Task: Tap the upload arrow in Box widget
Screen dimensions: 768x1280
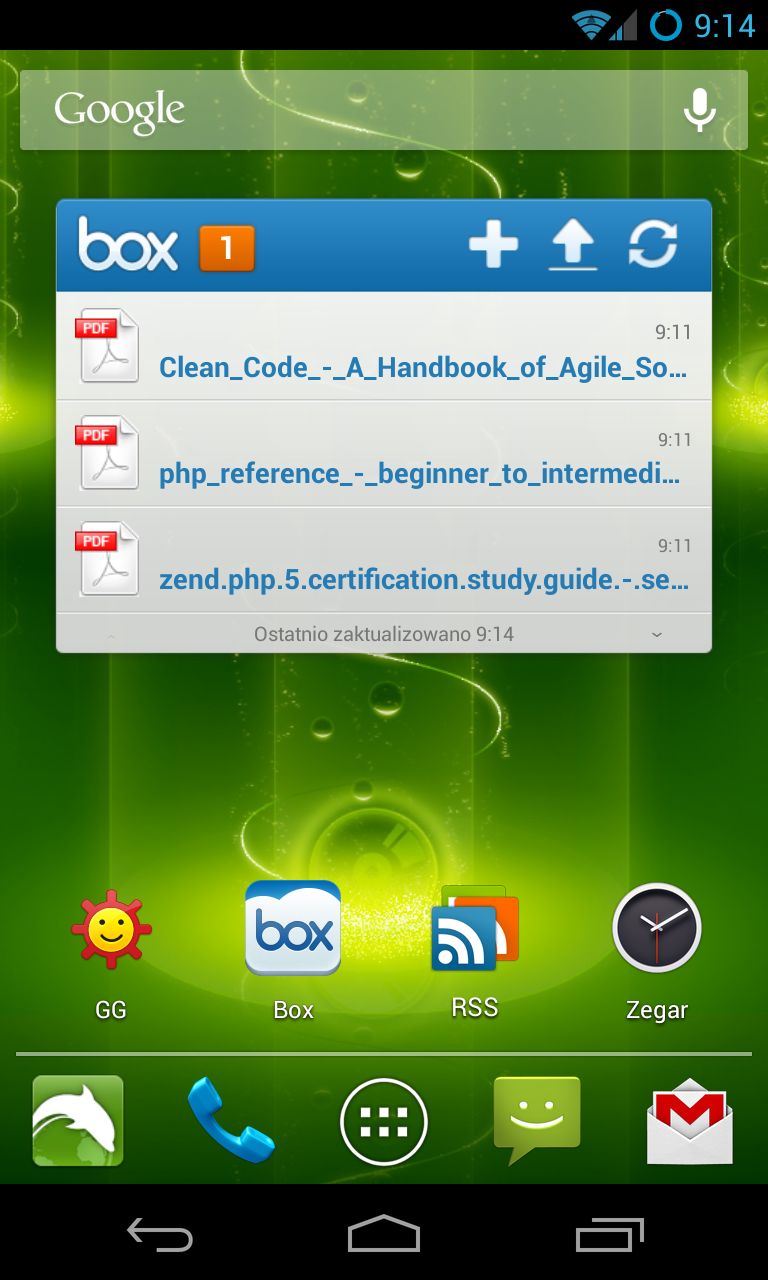Action: point(573,245)
